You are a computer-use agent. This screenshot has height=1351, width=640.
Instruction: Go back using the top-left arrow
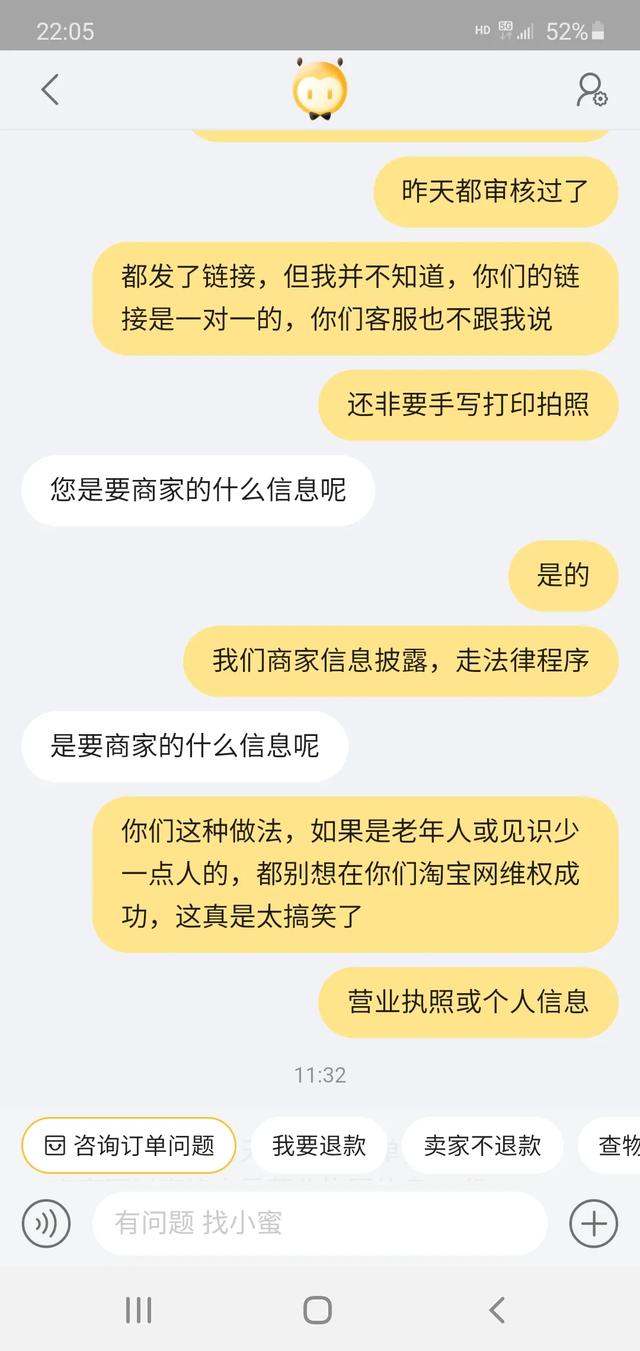coord(50,90)
